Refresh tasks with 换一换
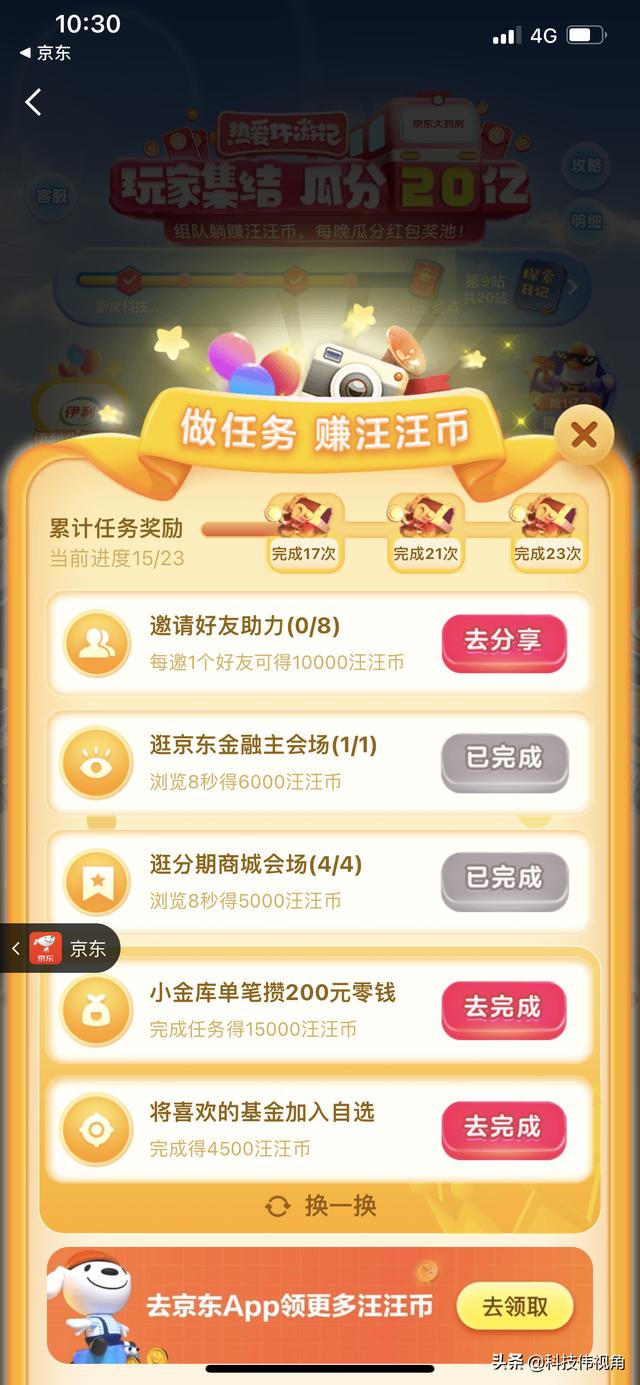Viewport: 640px width, 1385px height. [x=320, y=1206]
